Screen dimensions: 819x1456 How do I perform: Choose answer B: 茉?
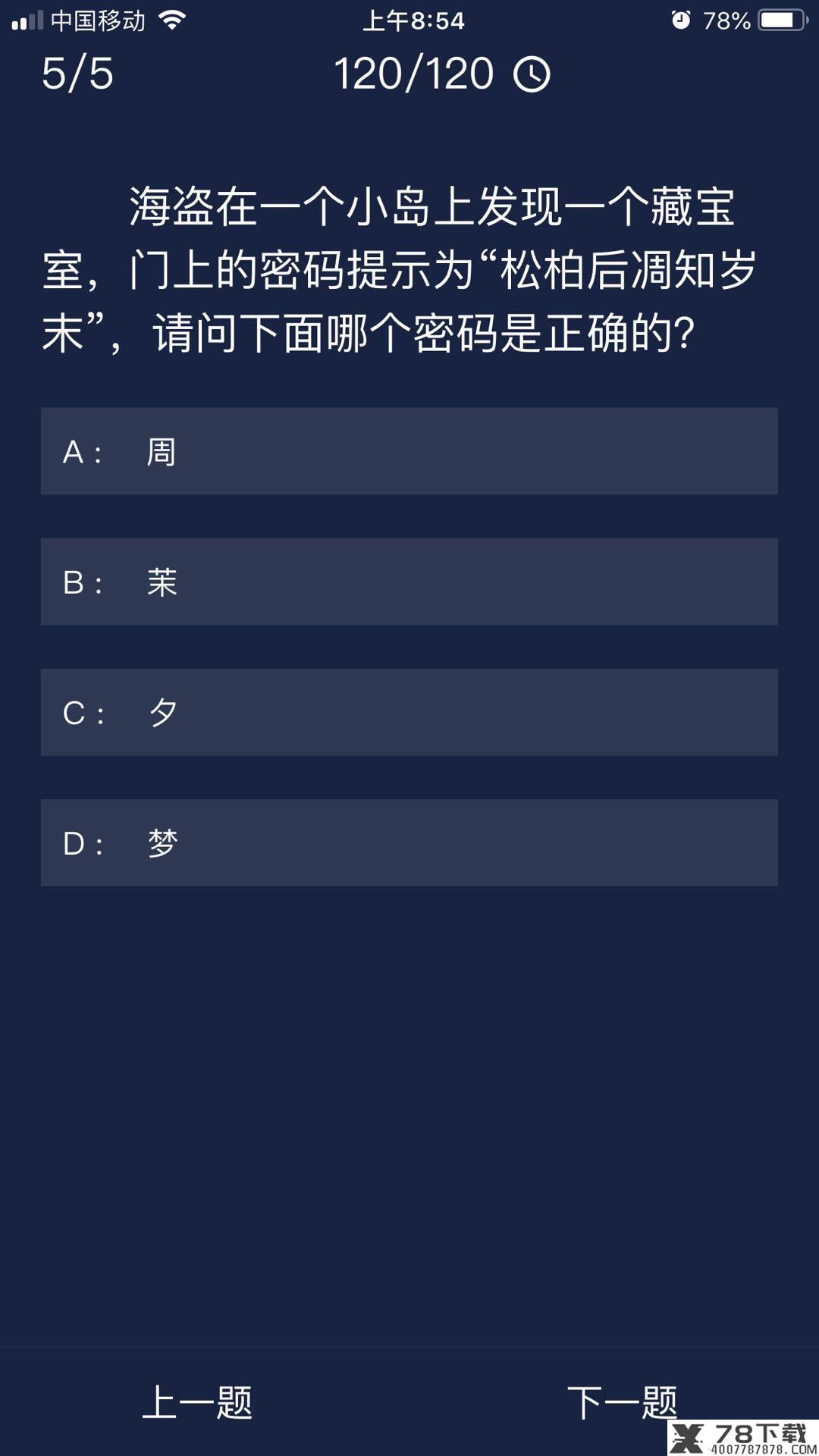click(409, 582)
